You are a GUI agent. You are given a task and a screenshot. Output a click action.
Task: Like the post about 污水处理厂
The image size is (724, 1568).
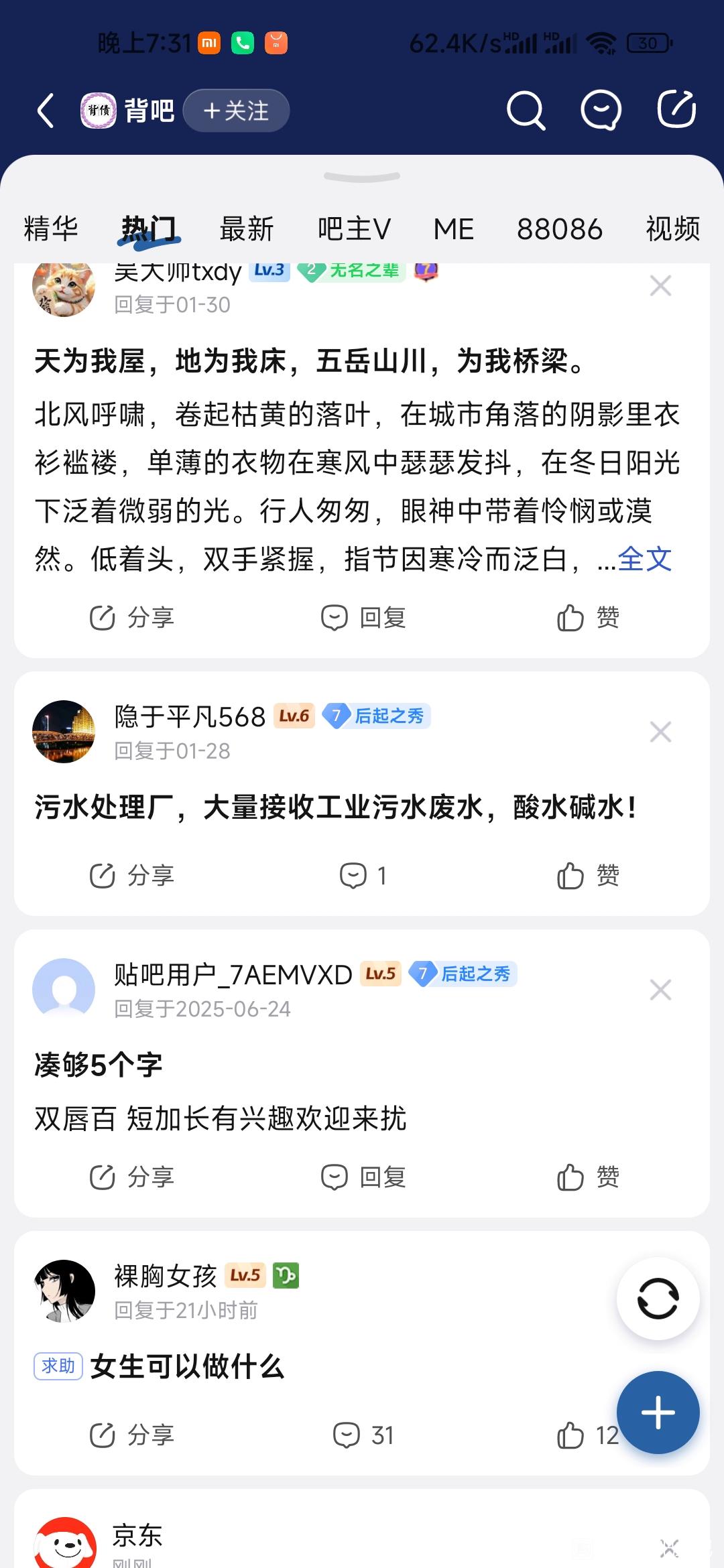[x=588, y=875]
